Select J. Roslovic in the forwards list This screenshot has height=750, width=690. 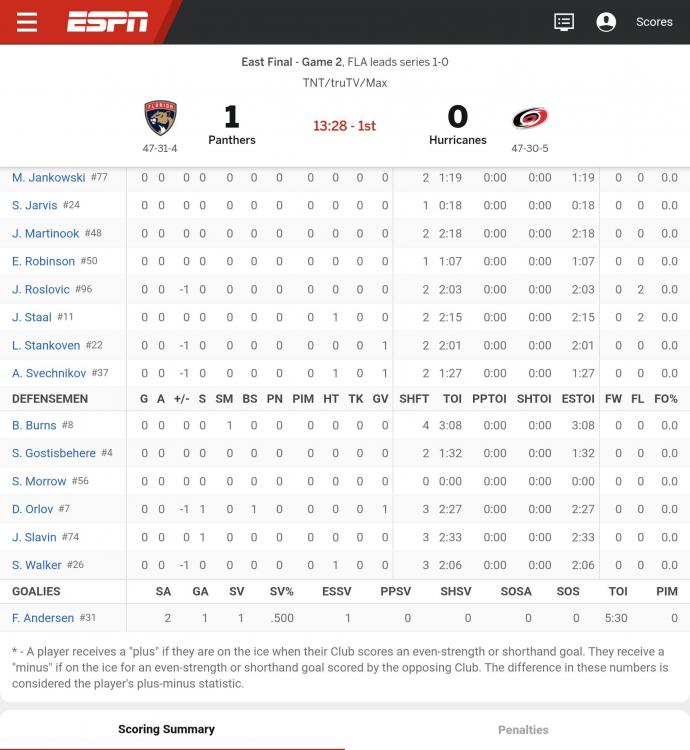[41, 289]
